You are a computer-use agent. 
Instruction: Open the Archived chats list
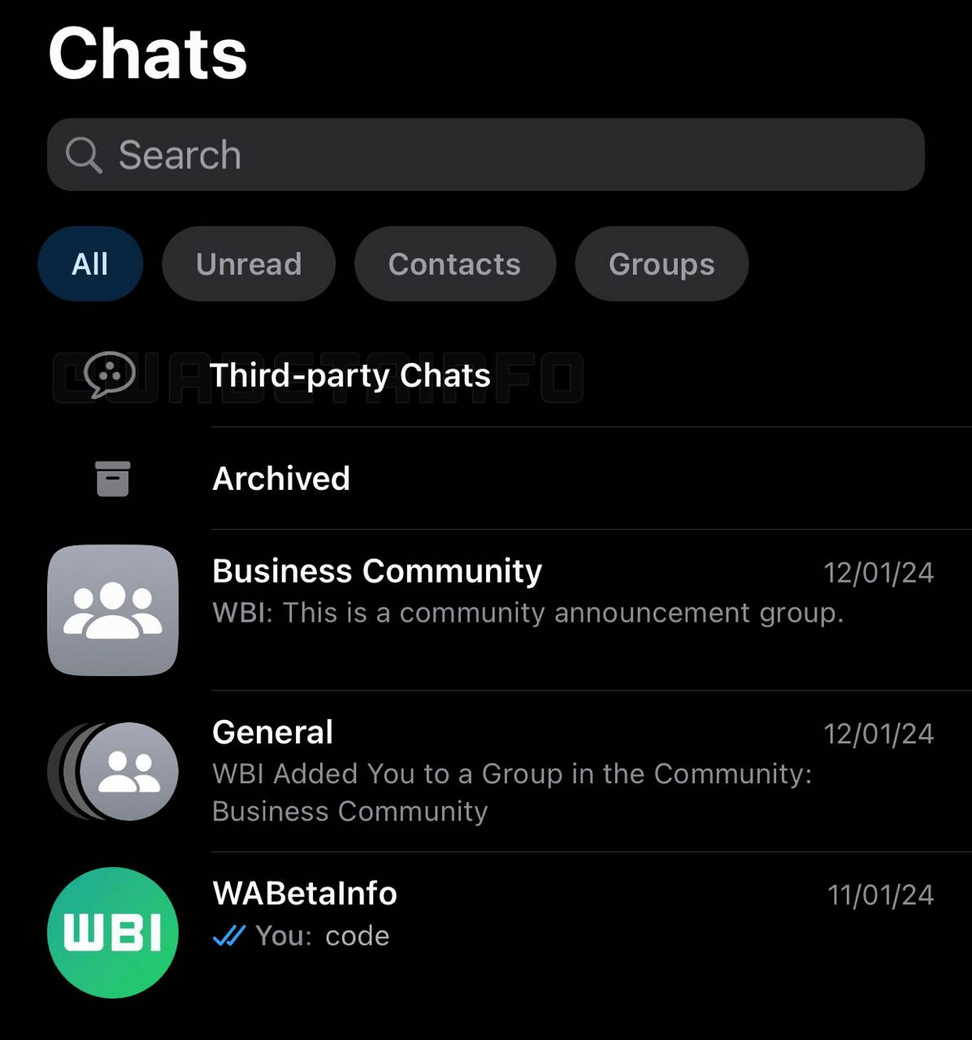tap(281, 478)
